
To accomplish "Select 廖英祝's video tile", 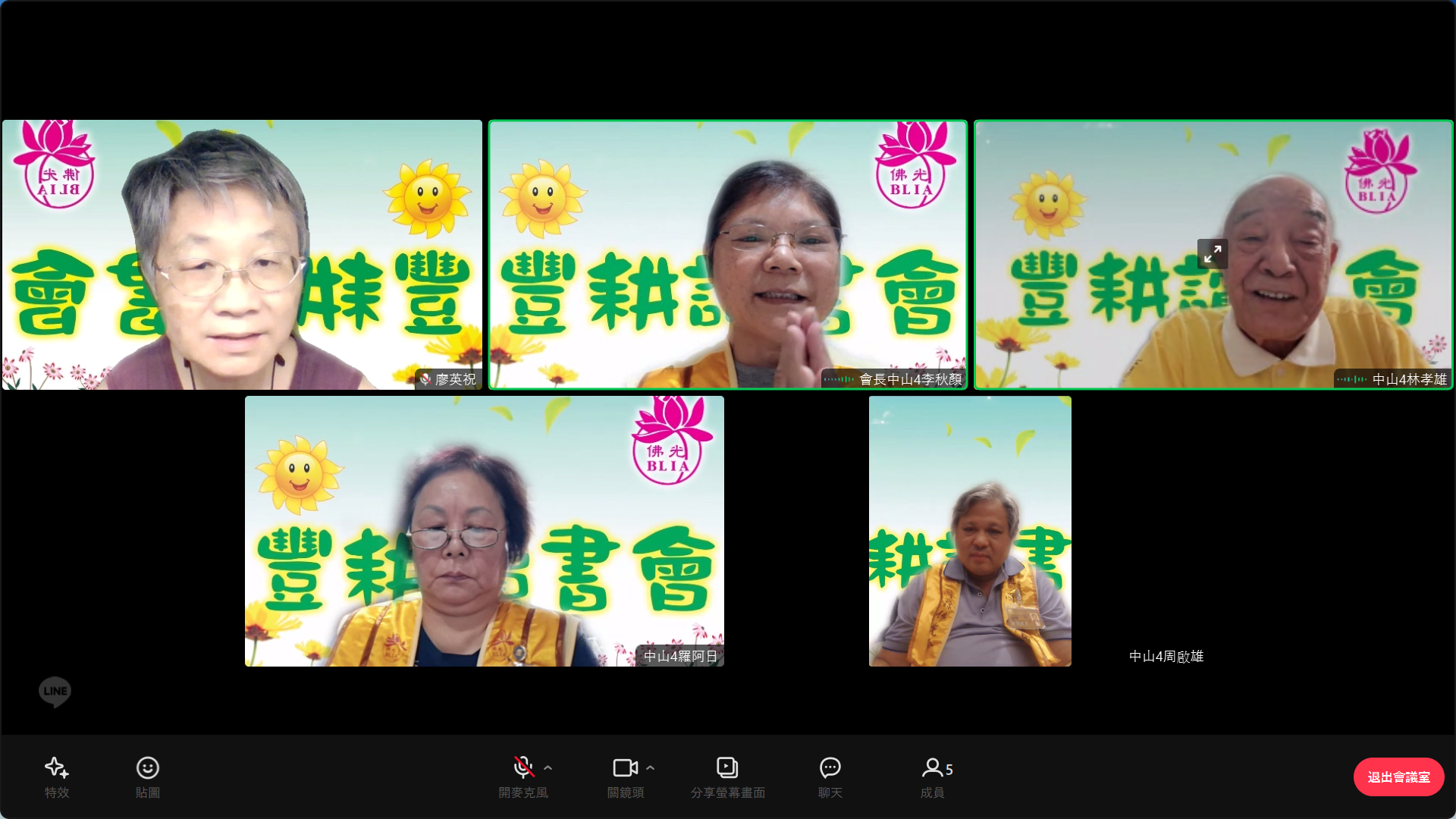I will (x=243, y=255).
